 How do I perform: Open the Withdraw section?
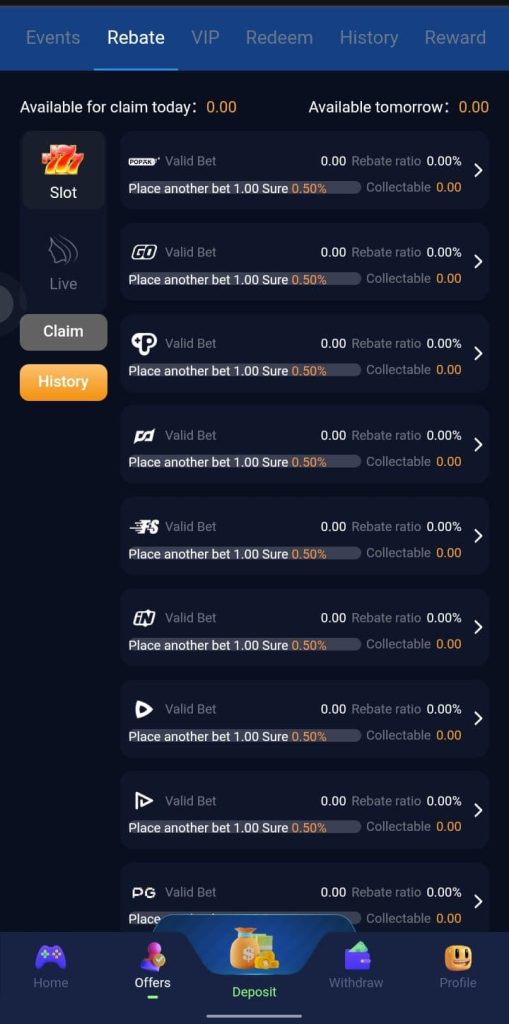[x=356, y=967]
